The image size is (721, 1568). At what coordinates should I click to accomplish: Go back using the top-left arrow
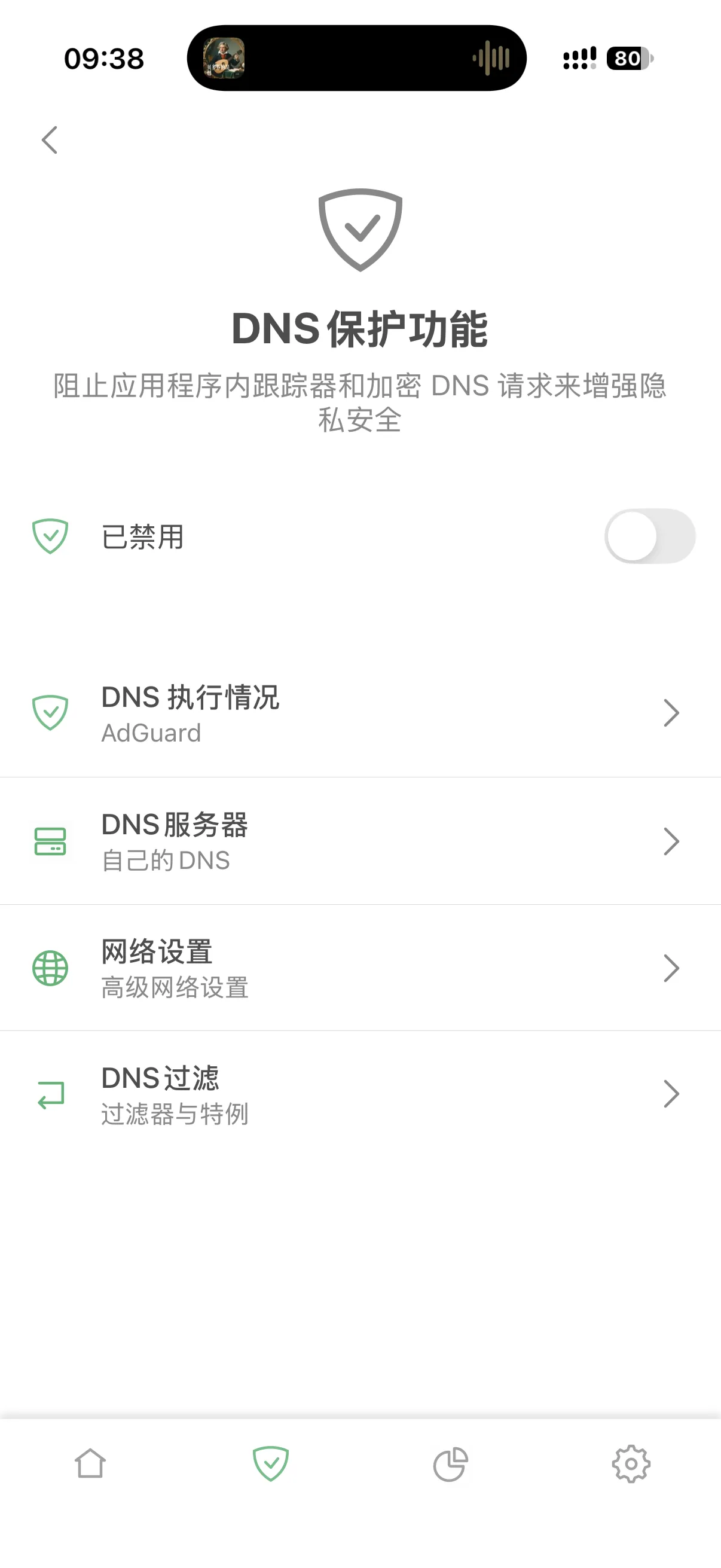[x=49, y=140]
